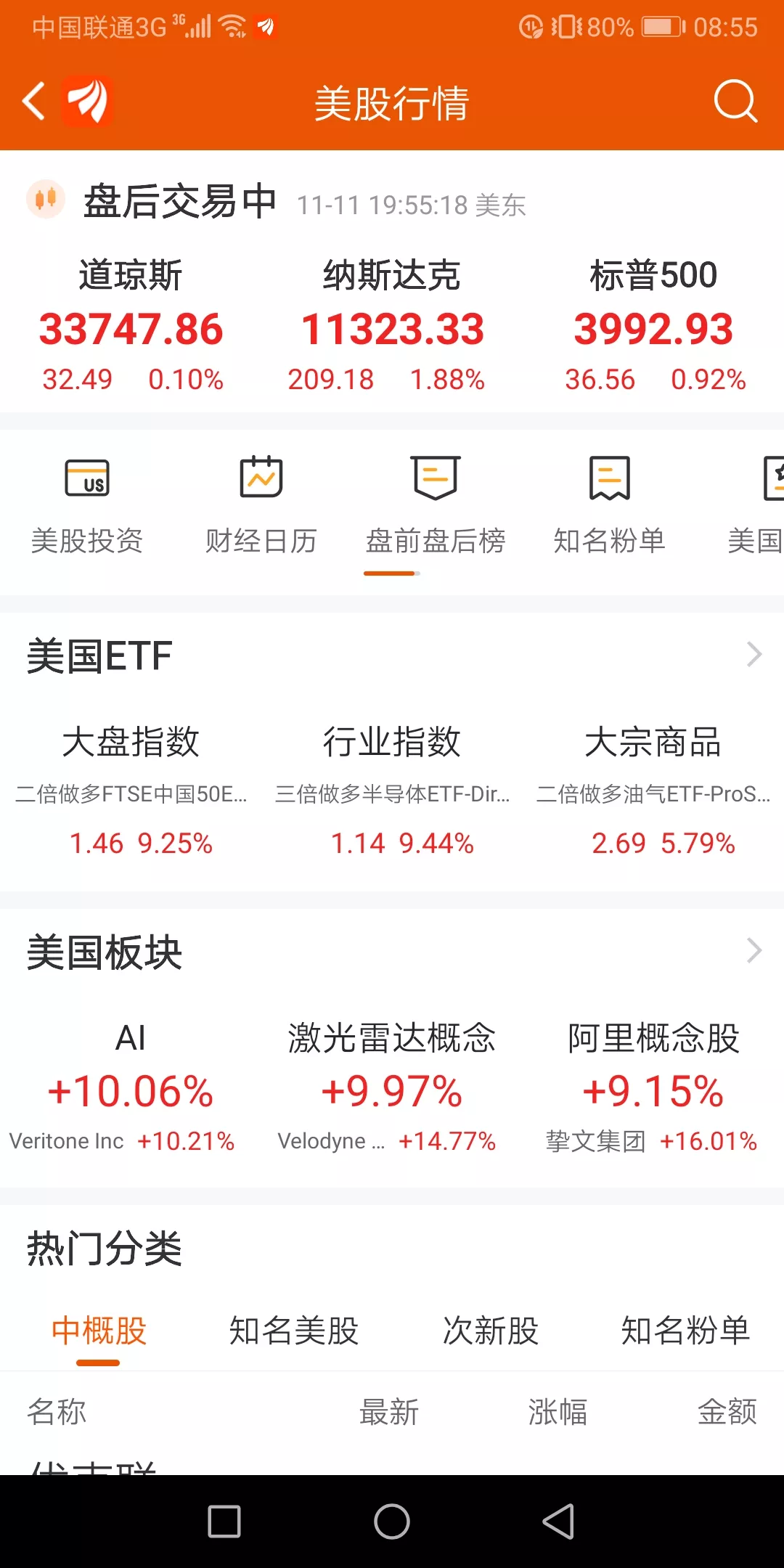Open the 纳斯达克 index quote

pos(392,325)
